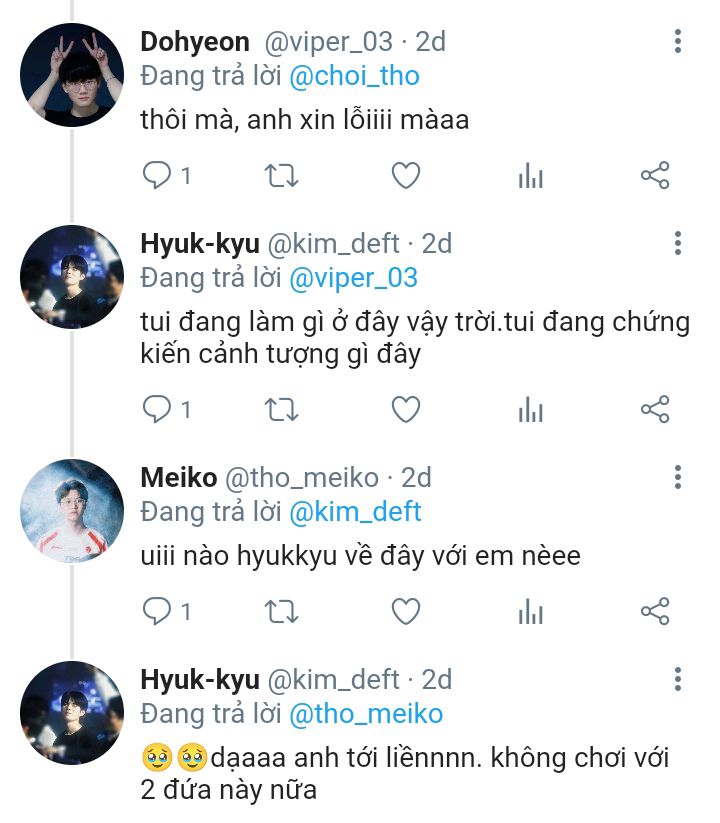Reply to Meiko's tweet
This screenshot has height=823, width=720.
click(157, 611)
